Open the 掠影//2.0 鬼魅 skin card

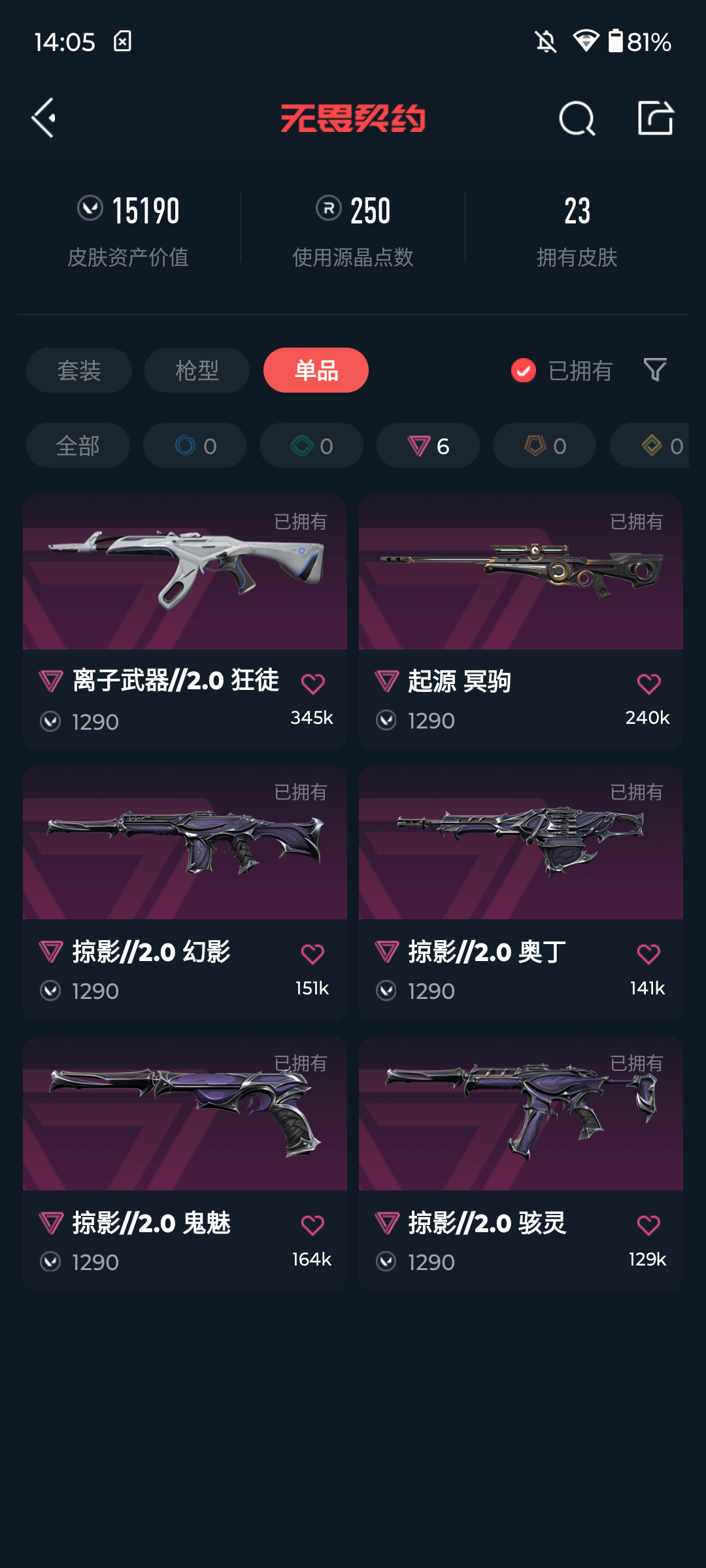tap(185, 1164)
